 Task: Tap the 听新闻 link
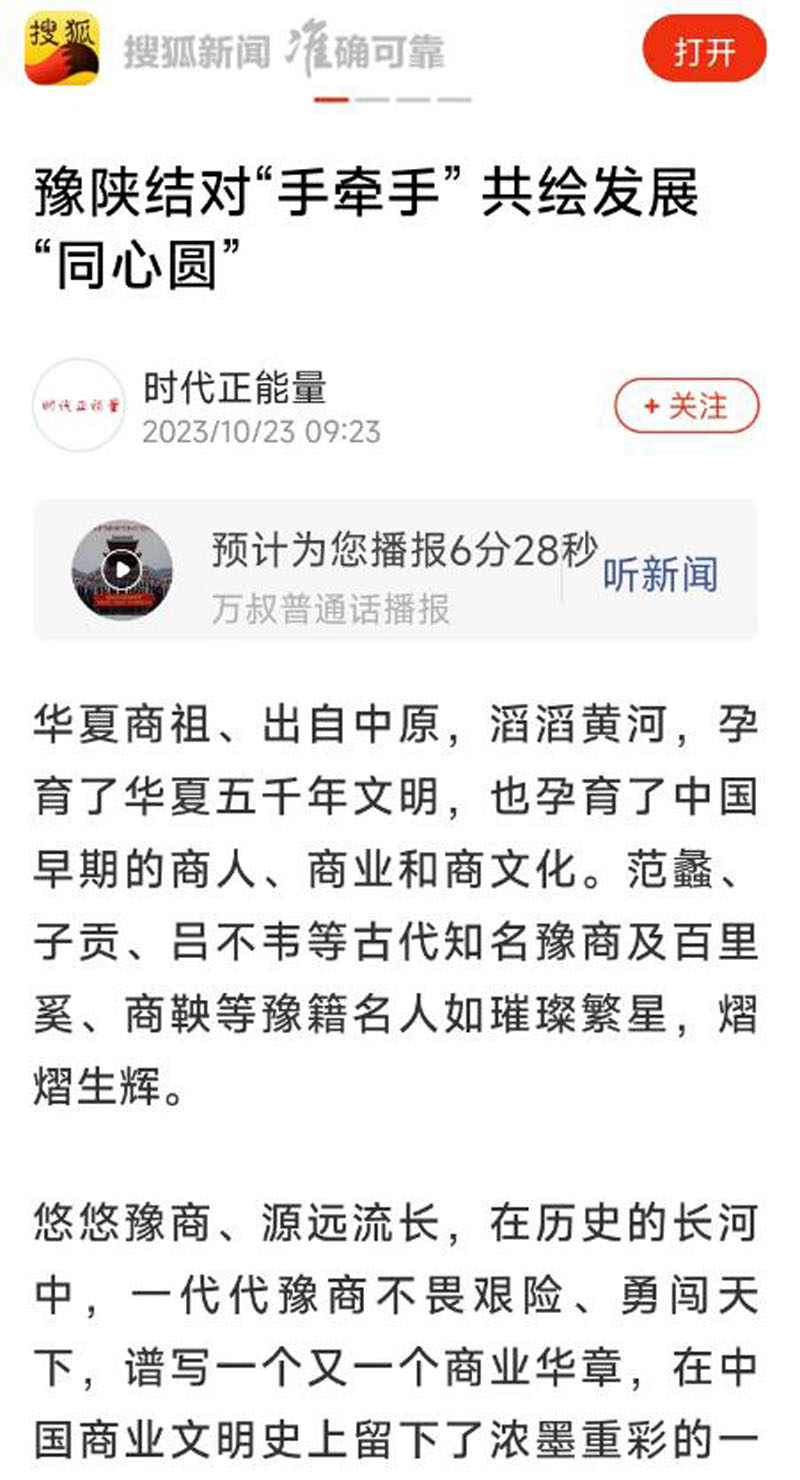pyautogui.click(x=660, y=574)
